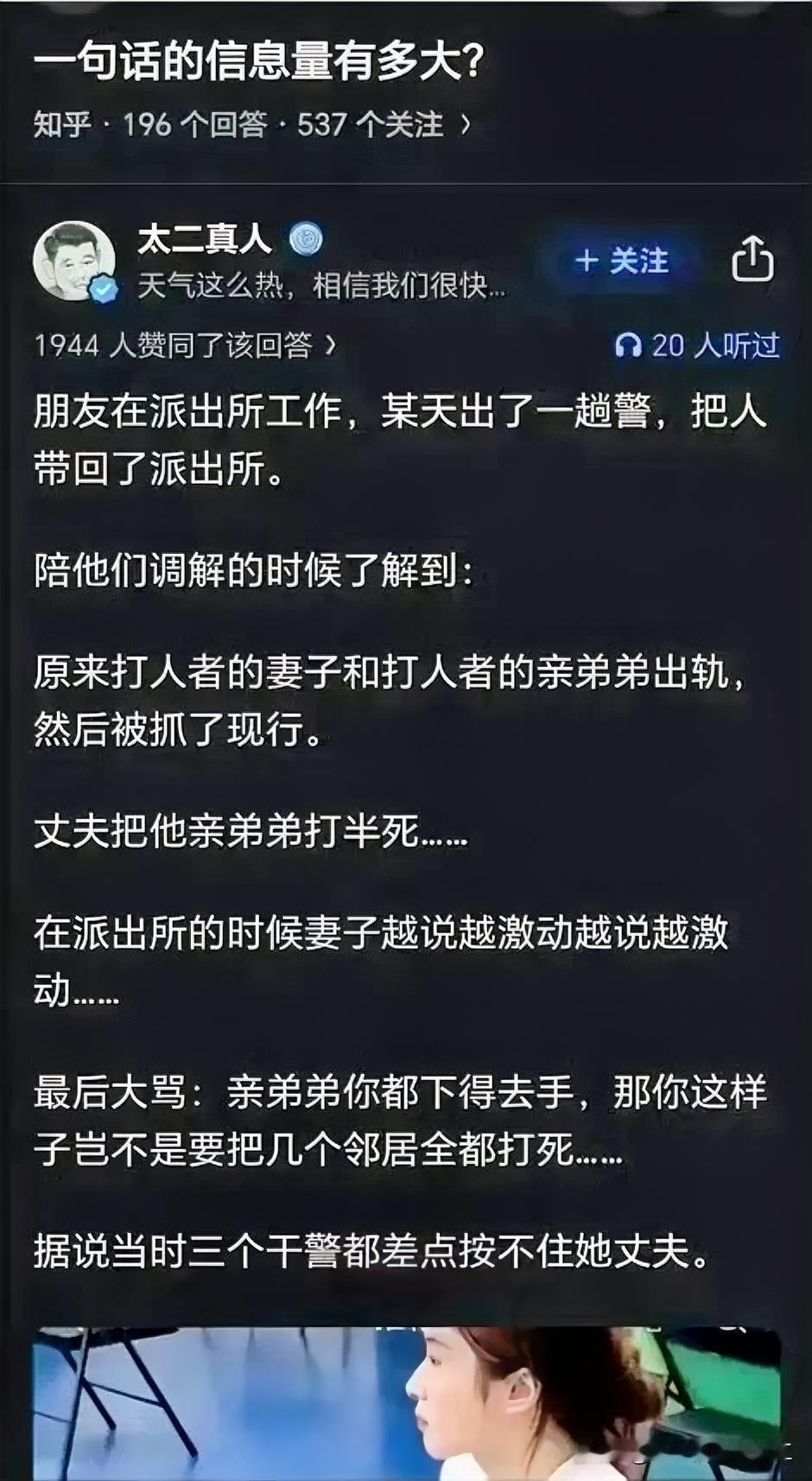Expand the truncated bio 天气这么热
Image resolution: width=812 pixels, height=1481 pixels.
(320, 287)
